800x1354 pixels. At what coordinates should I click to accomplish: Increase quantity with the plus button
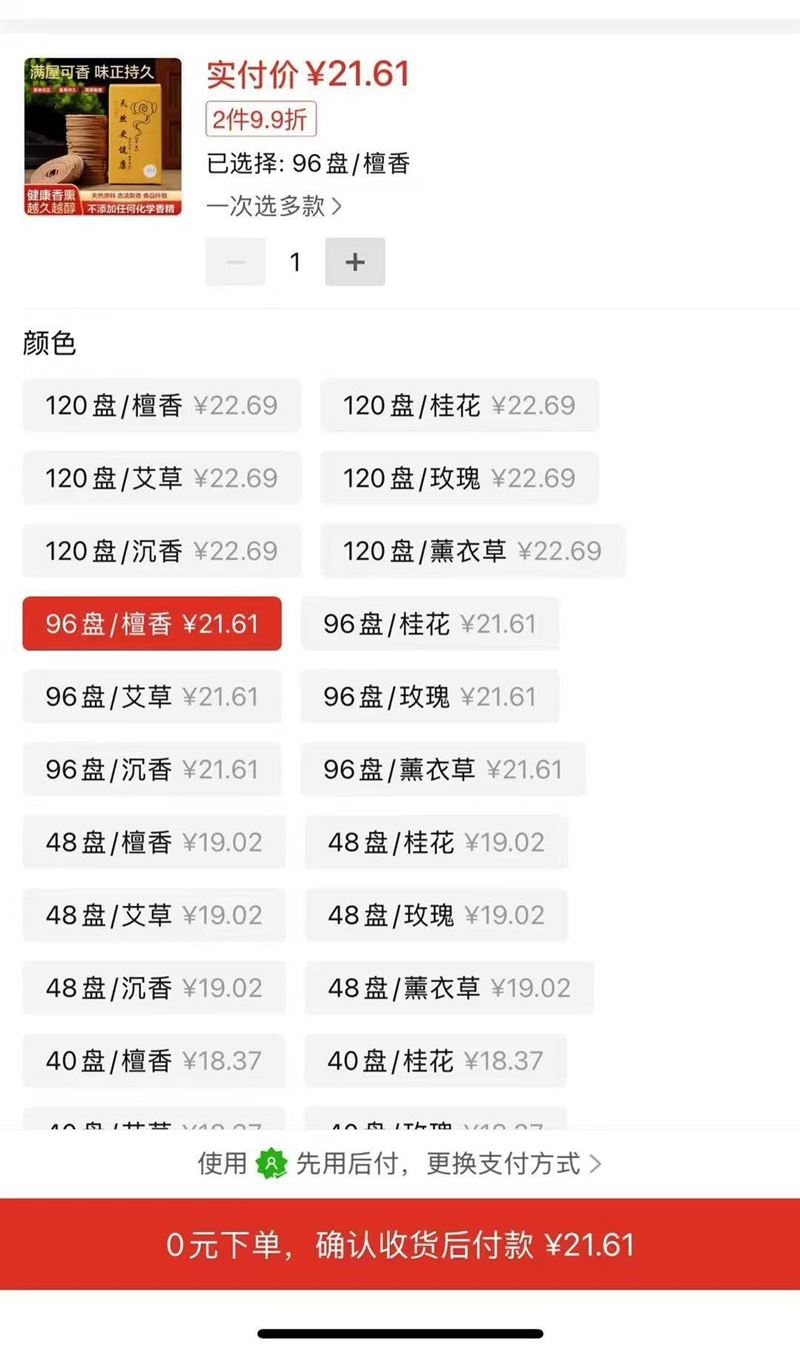click(x=355, y=262)
